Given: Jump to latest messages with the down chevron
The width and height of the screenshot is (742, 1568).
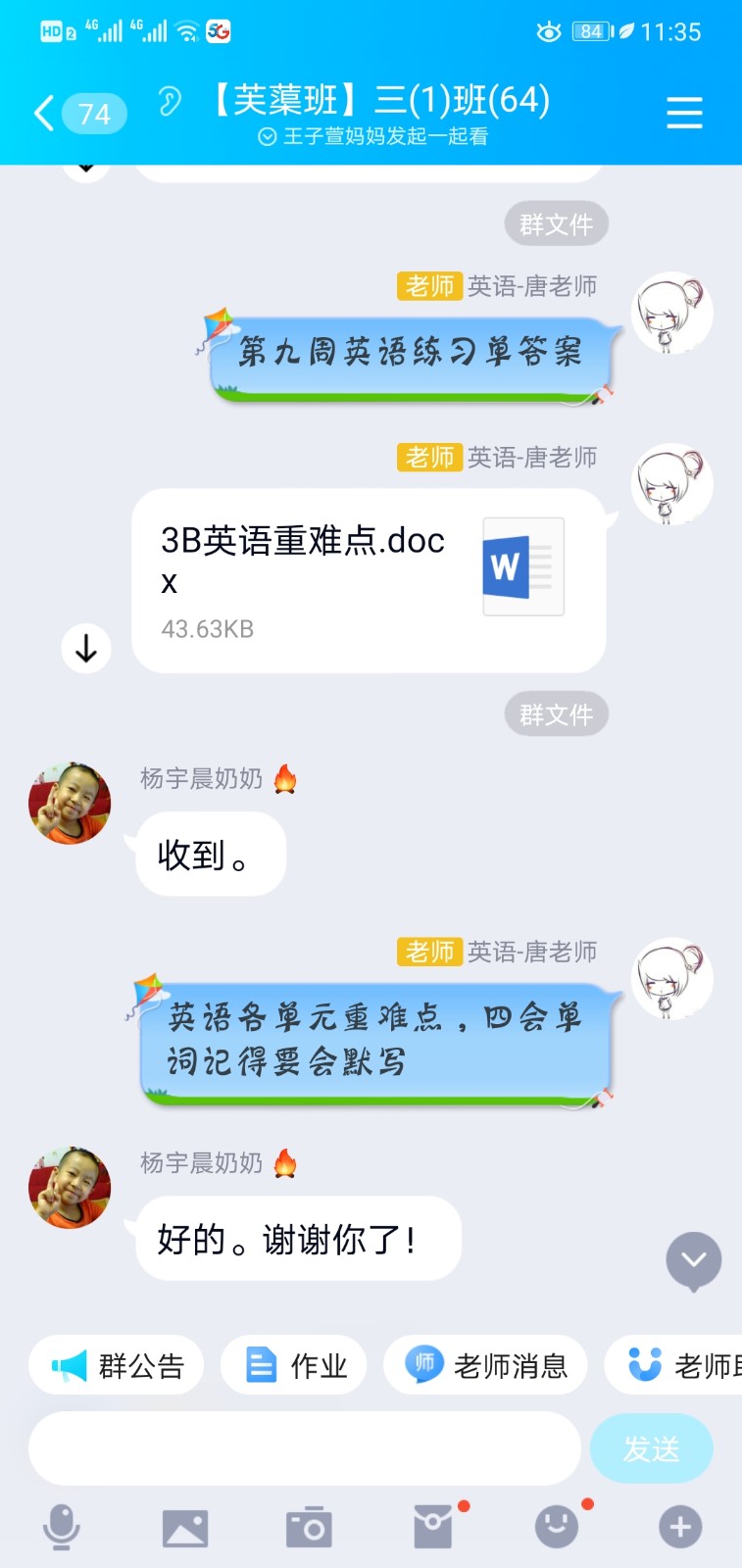Looking at the screenshot, I should [x=693, y=1260].
